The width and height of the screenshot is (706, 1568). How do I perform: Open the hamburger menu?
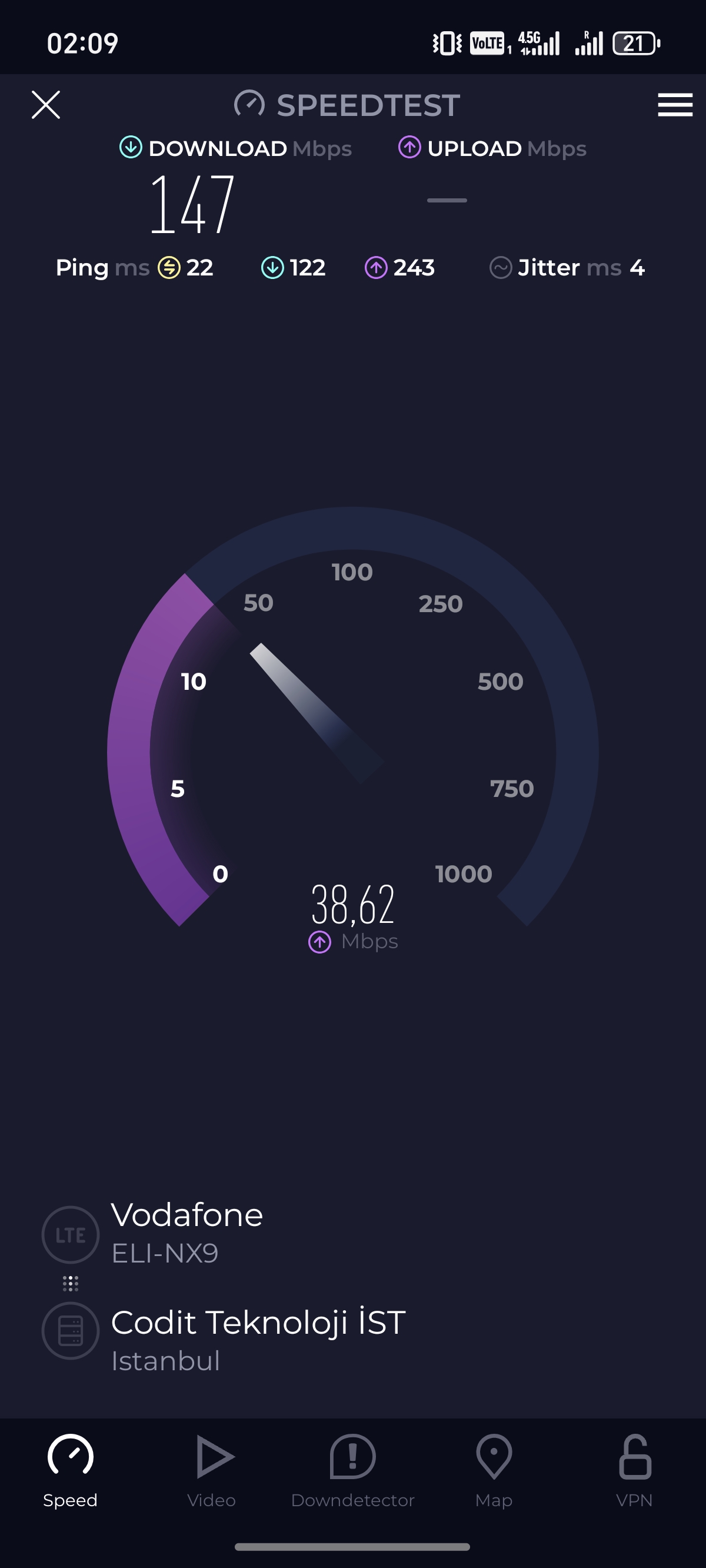pyautogui.click(x=675, y=105)
